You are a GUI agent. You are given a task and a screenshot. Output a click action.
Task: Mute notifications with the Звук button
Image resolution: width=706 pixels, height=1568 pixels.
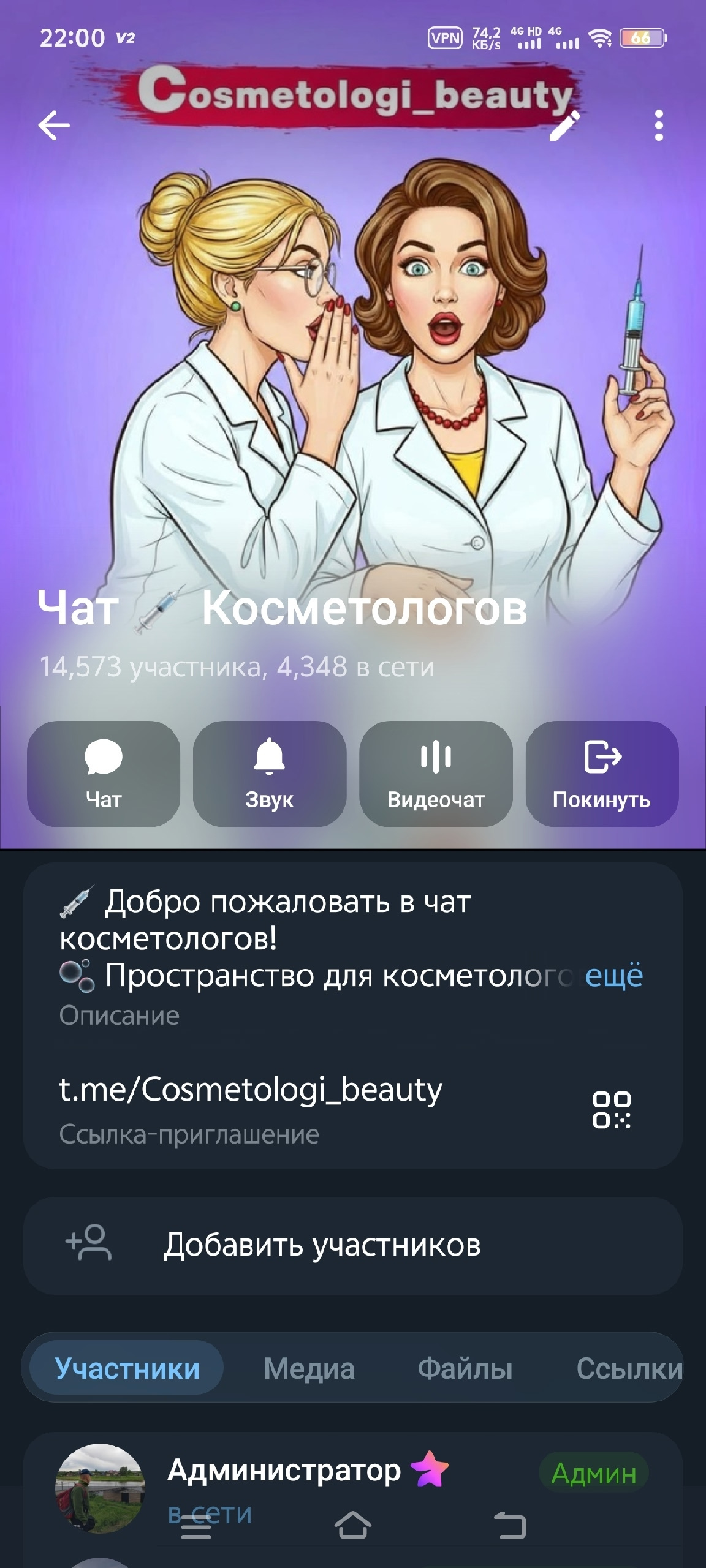tap(270, 774)
